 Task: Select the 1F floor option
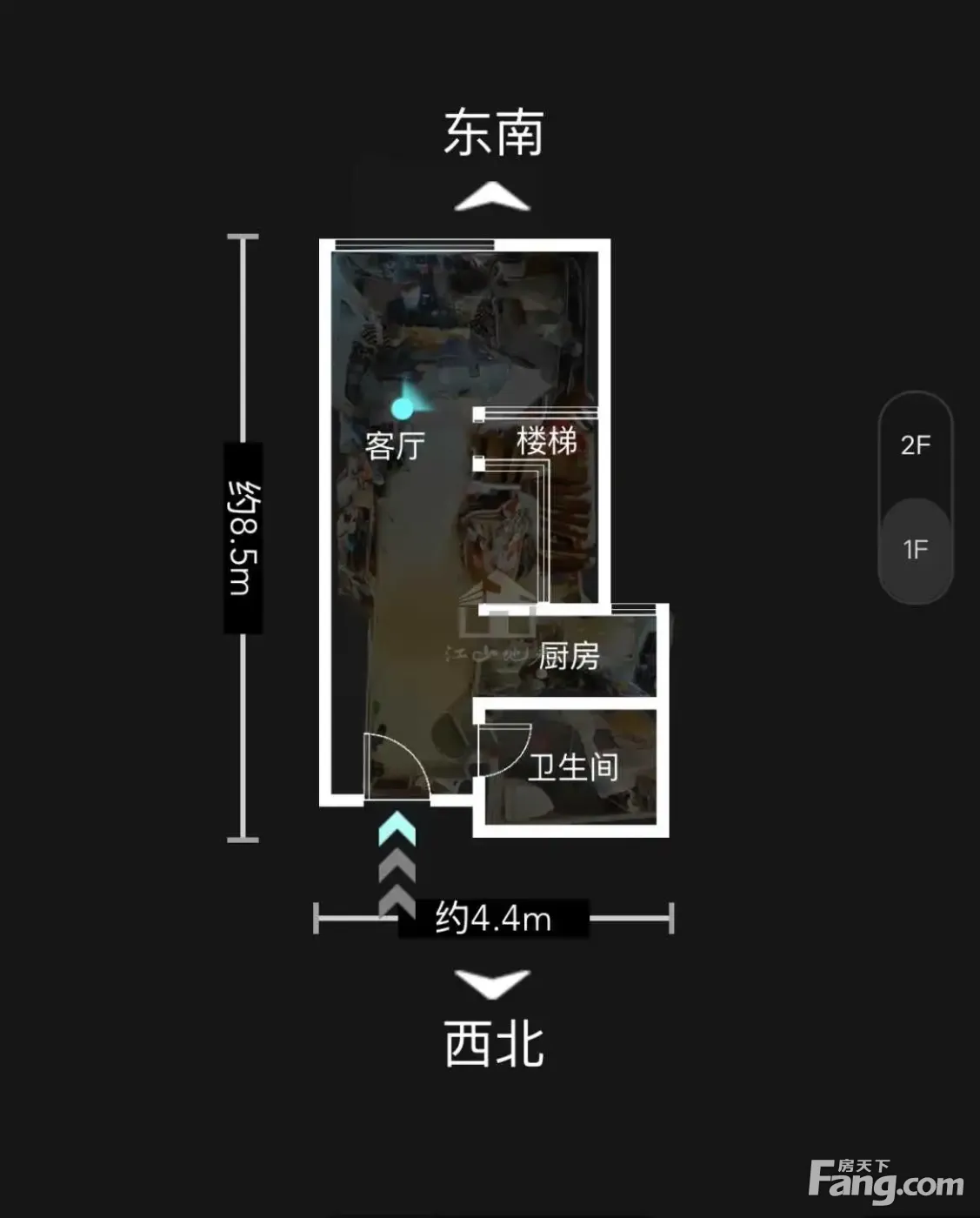click(x=916, y=550)
